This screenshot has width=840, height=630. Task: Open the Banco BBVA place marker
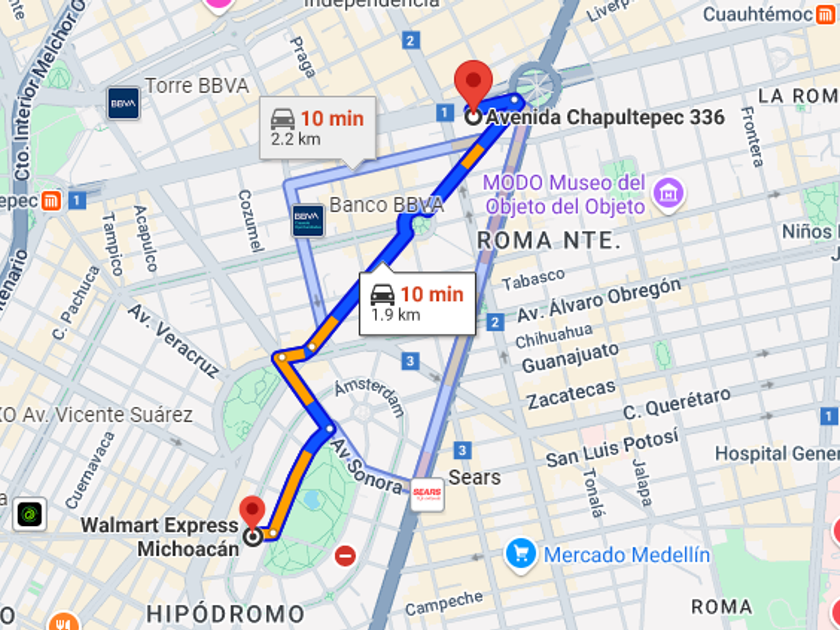(308, 220)
